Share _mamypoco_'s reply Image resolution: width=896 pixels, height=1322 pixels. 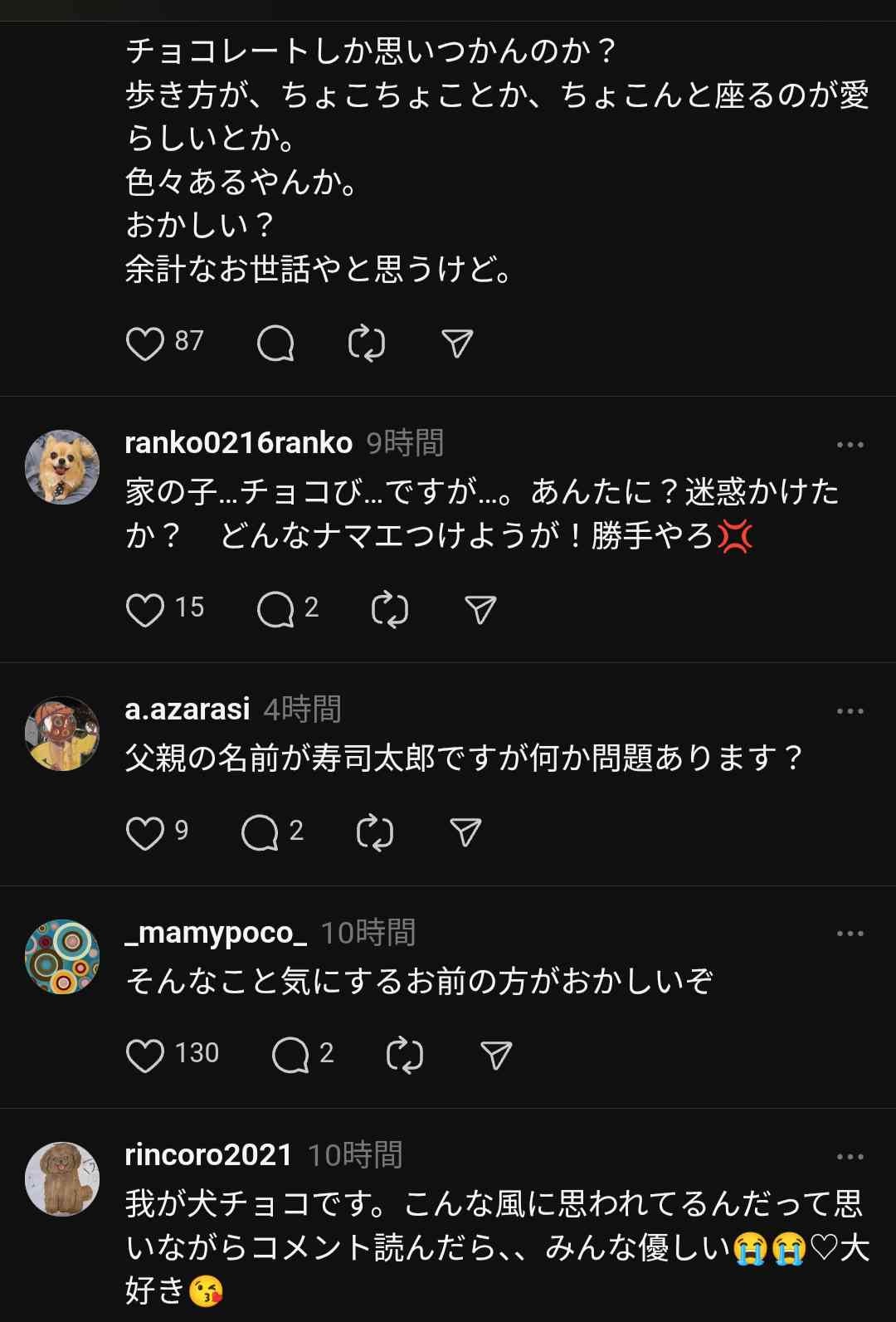495,1055
